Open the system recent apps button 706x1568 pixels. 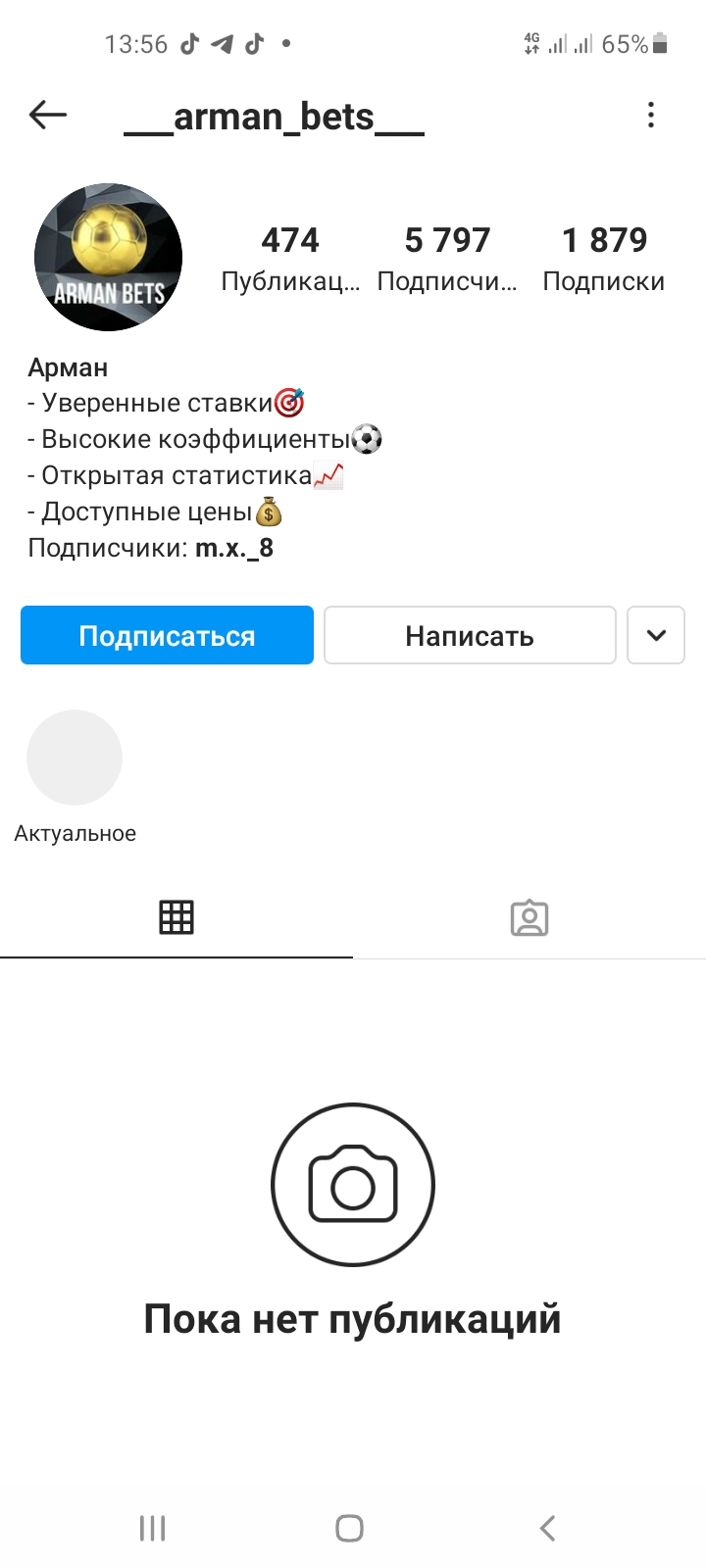pos(152,1528)
